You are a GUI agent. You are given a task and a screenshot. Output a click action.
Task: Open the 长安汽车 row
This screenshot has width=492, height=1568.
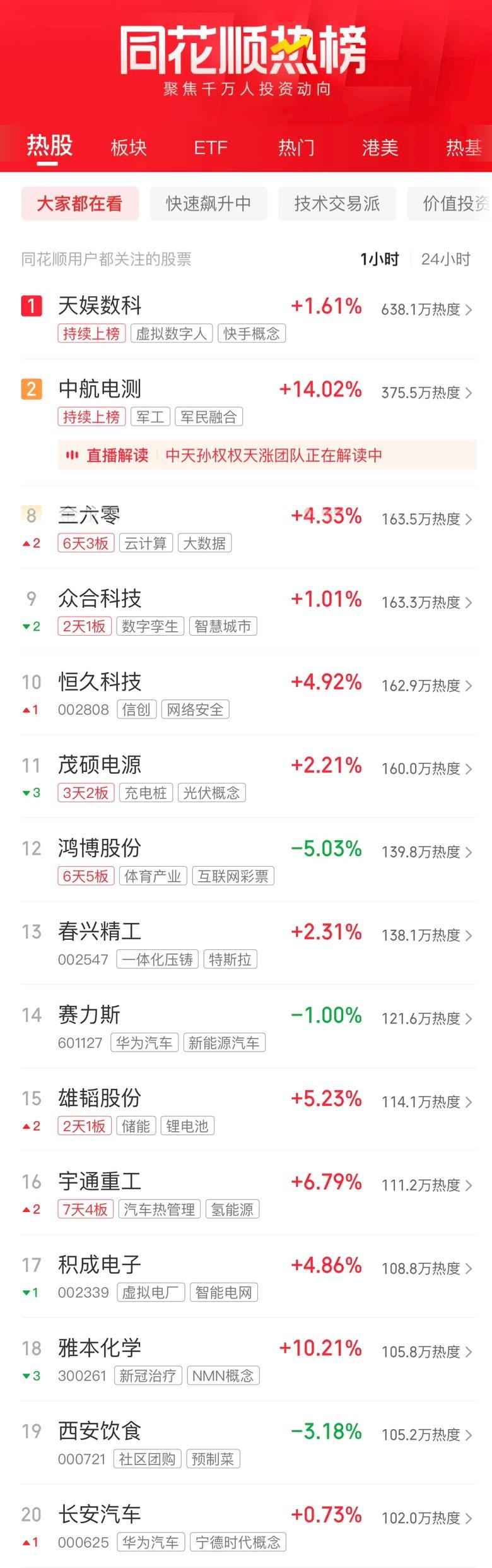click(100, 1515)
